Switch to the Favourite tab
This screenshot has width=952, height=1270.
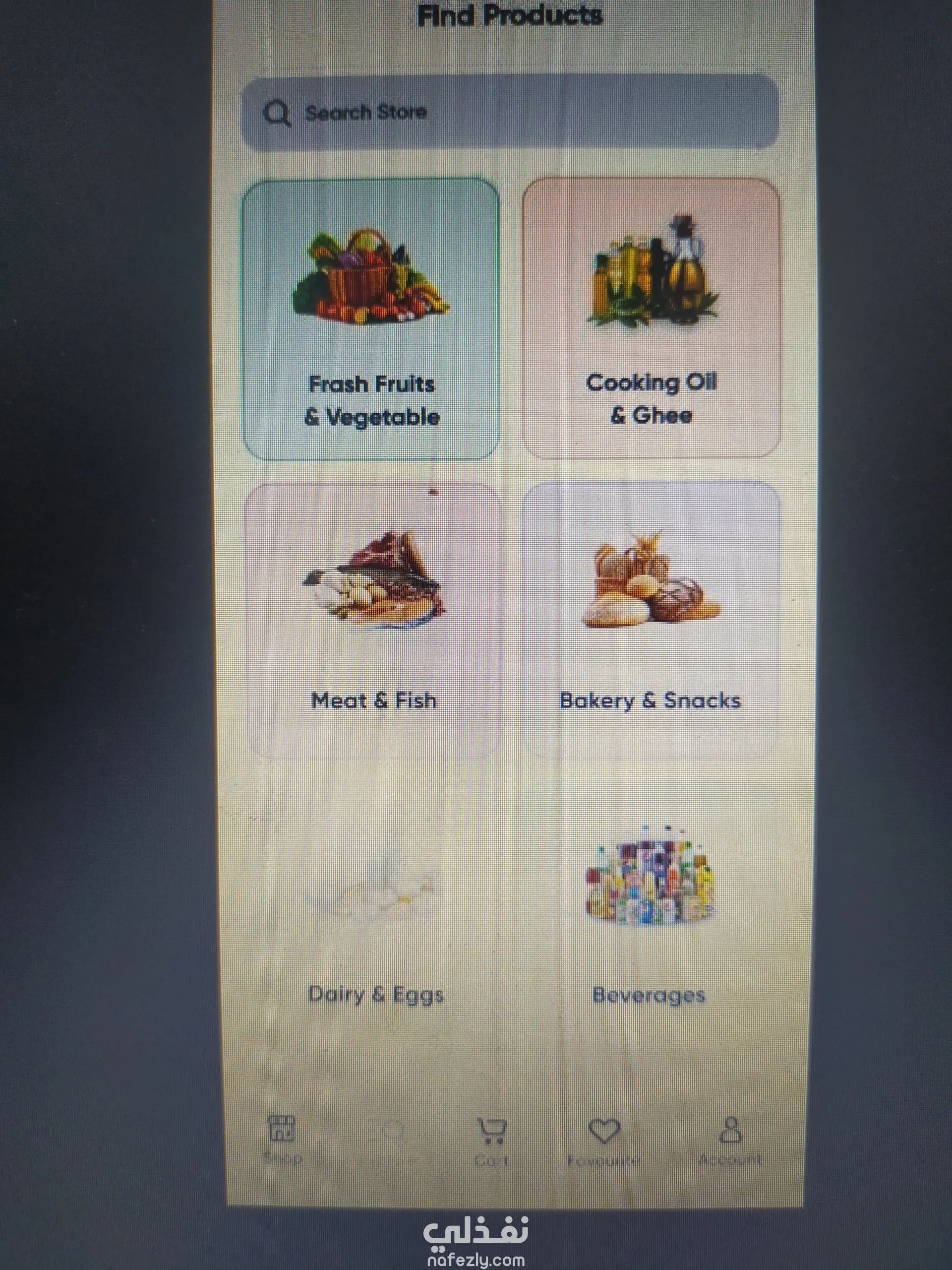click(x=604, y=1140)
